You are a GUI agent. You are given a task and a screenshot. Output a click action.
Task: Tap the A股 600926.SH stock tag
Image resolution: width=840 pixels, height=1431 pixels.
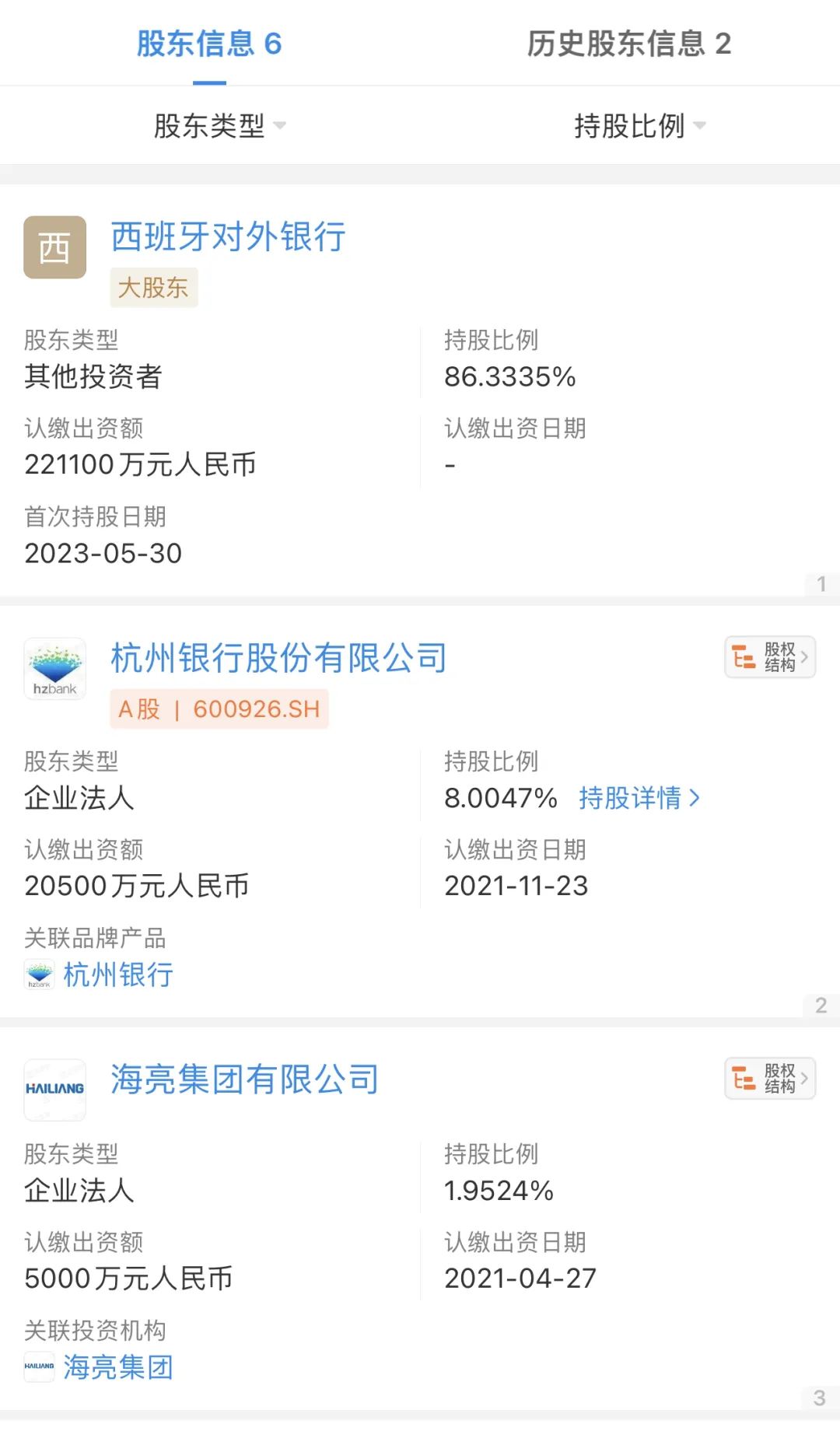219,709
